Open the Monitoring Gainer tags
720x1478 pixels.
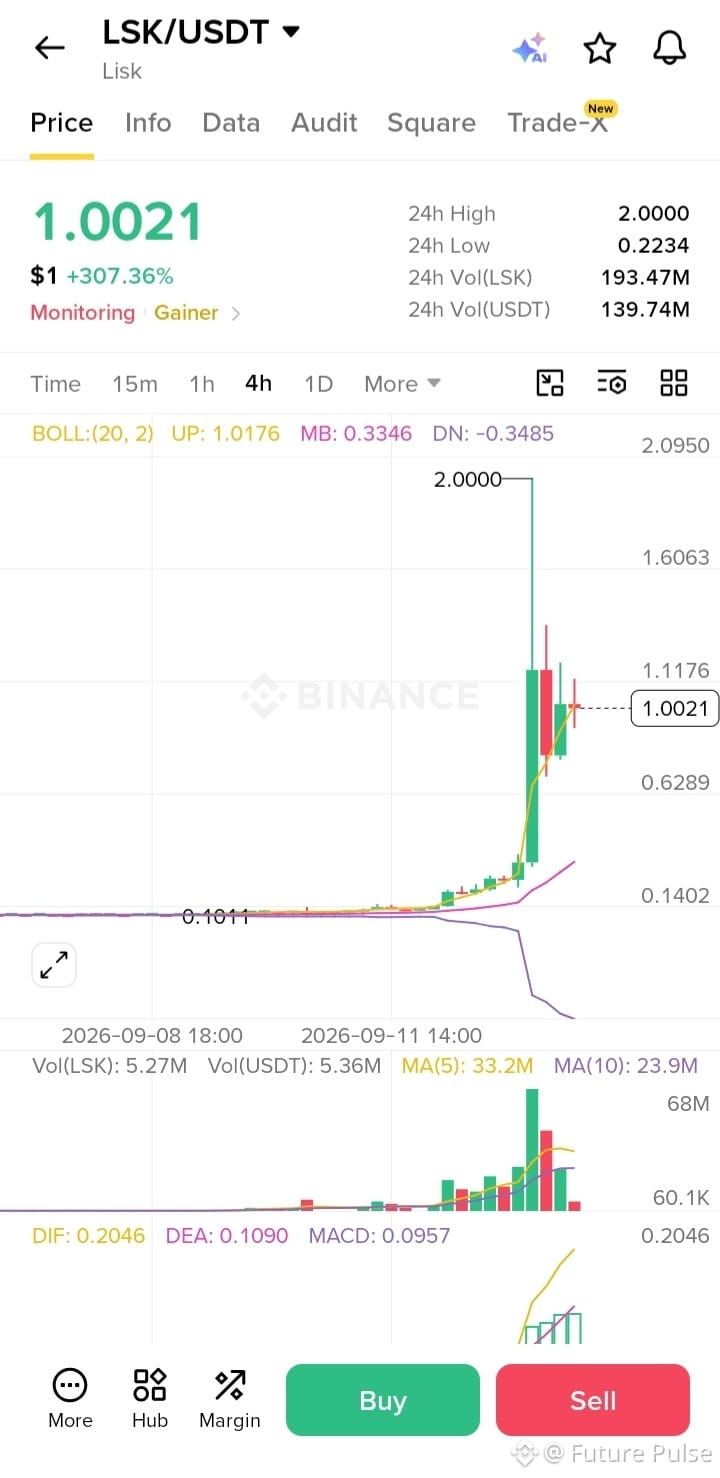tap(135, 313)
